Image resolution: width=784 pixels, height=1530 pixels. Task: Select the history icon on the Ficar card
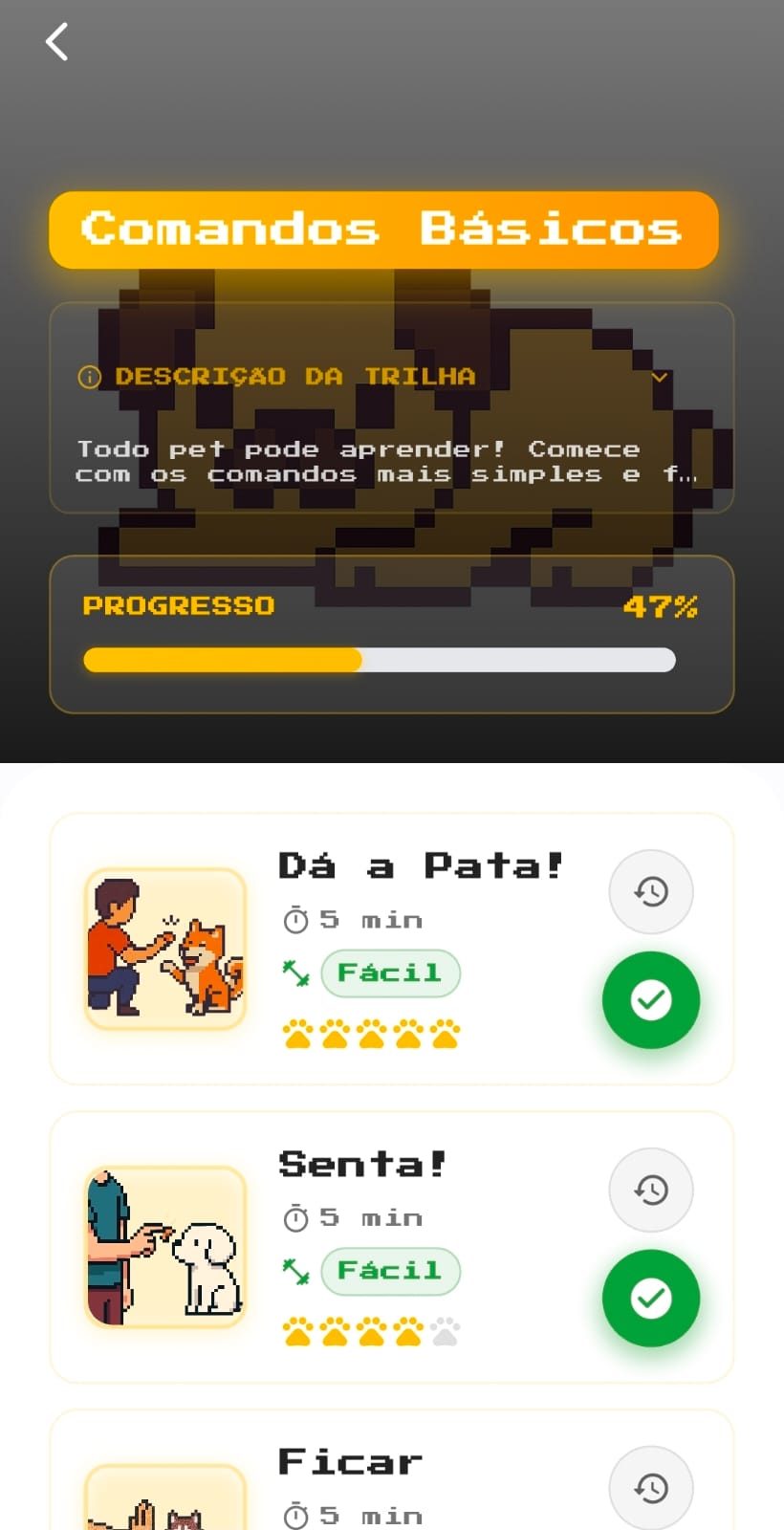[651, 1488]
